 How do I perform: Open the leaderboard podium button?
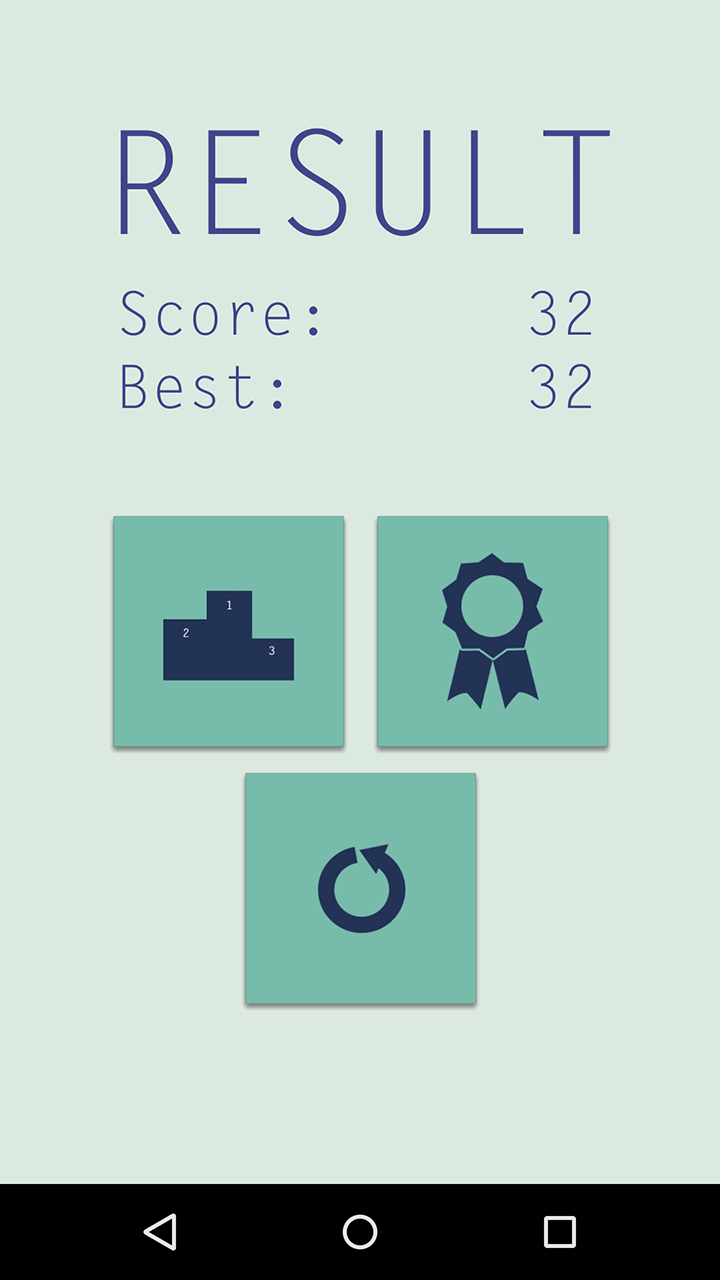point(228,631)
